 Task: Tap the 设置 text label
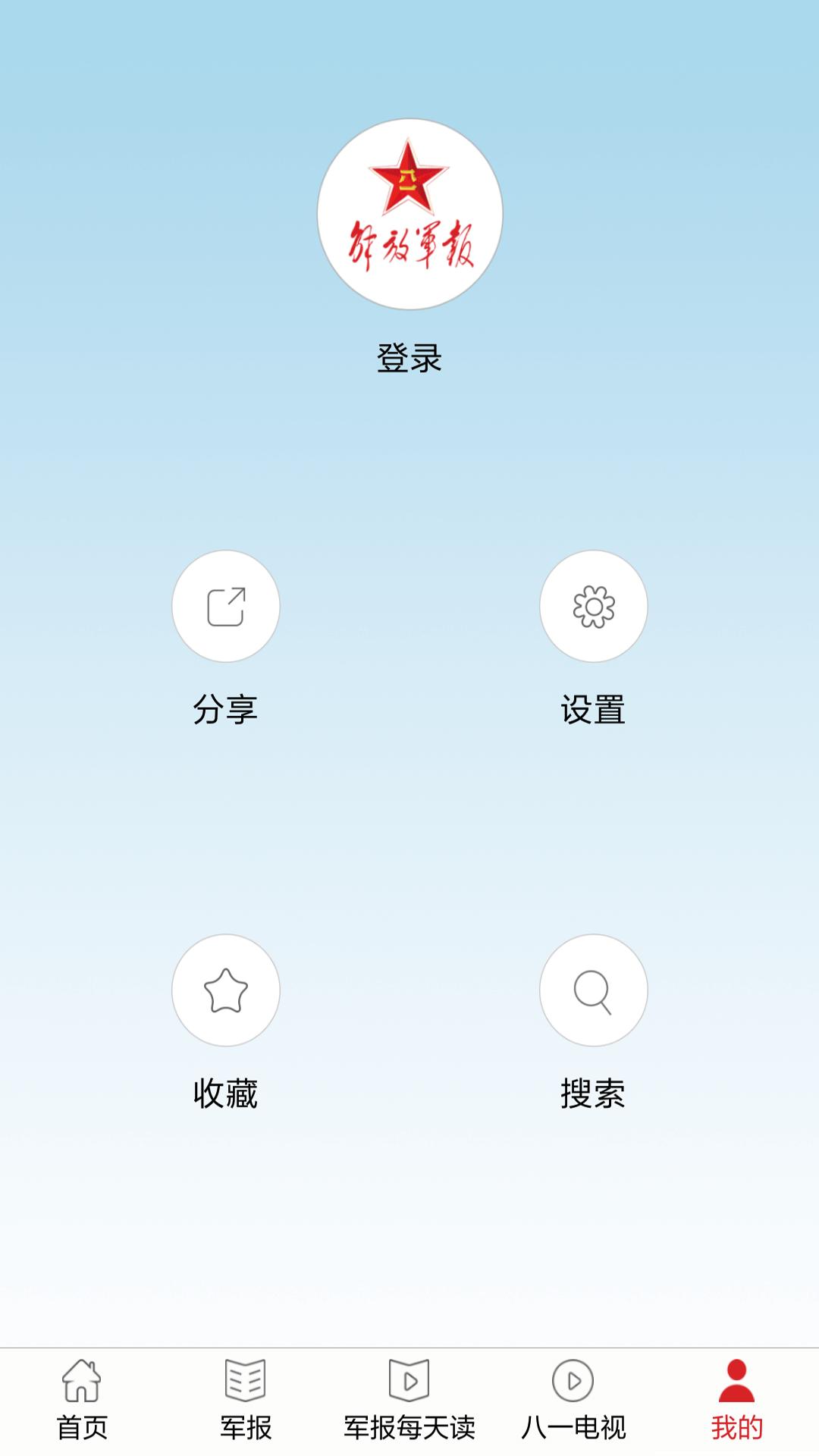tap(593, 711)
